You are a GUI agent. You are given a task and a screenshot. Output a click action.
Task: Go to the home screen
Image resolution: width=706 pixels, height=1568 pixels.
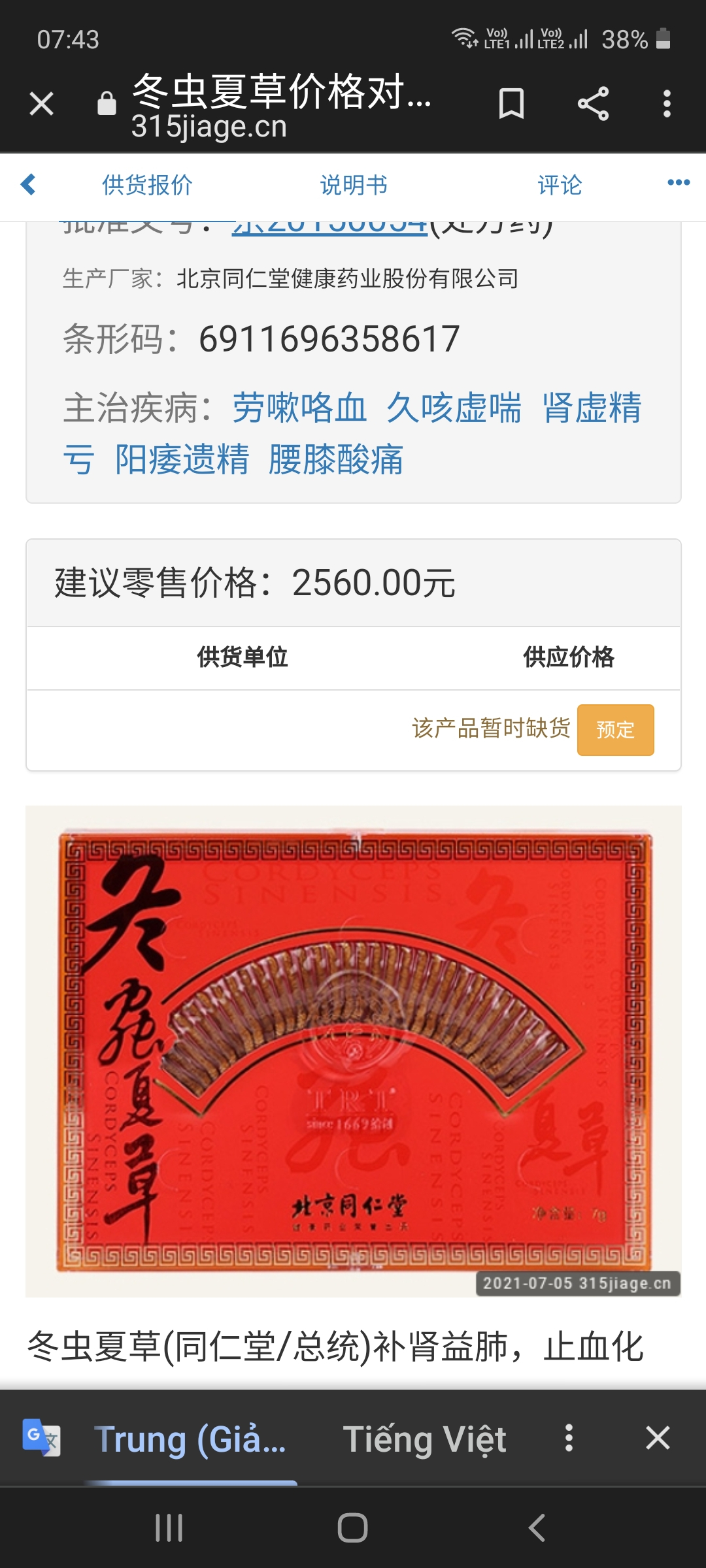[x=353, y=1527]
